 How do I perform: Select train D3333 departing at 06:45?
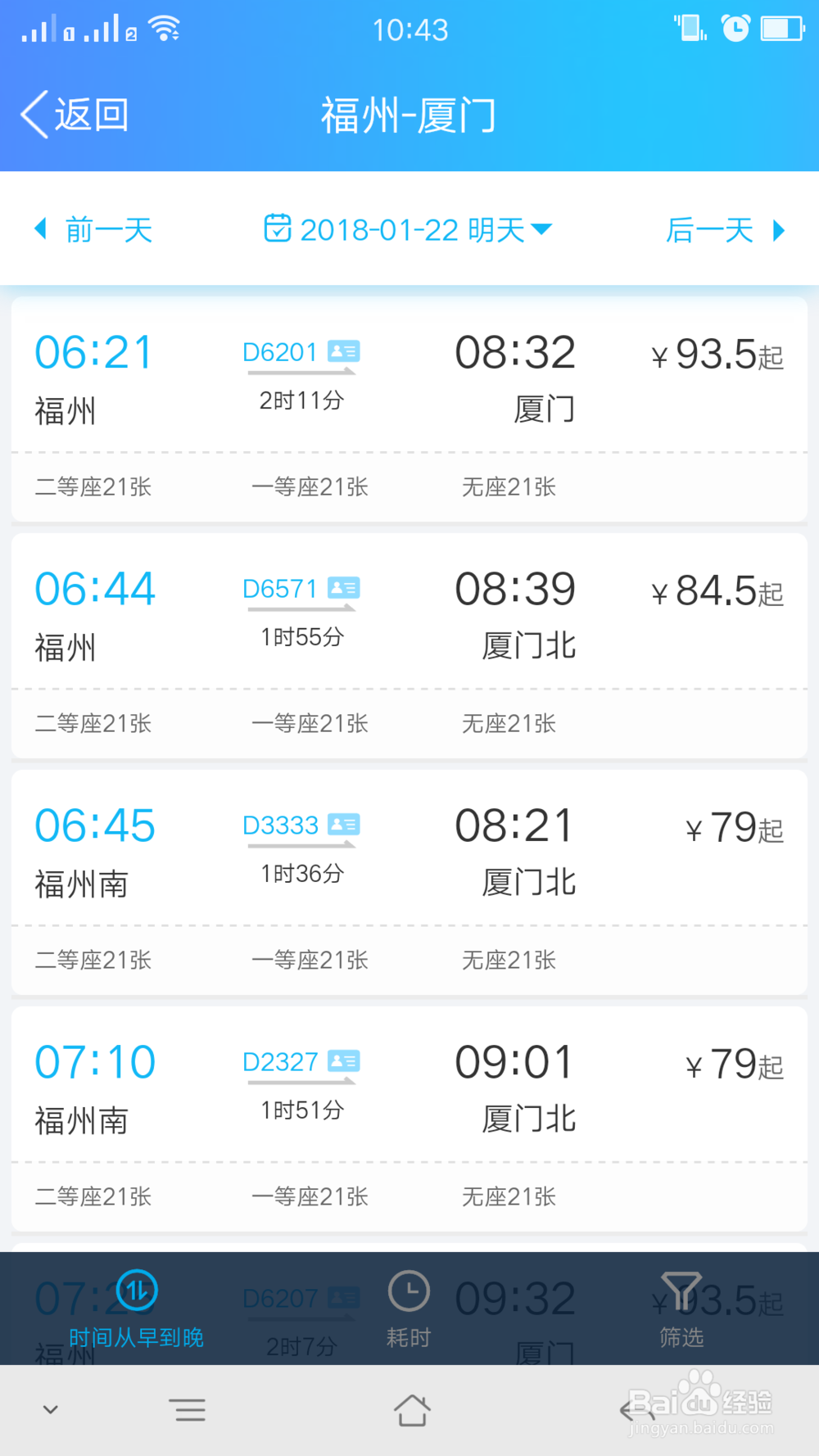click(x=409, y=883)
